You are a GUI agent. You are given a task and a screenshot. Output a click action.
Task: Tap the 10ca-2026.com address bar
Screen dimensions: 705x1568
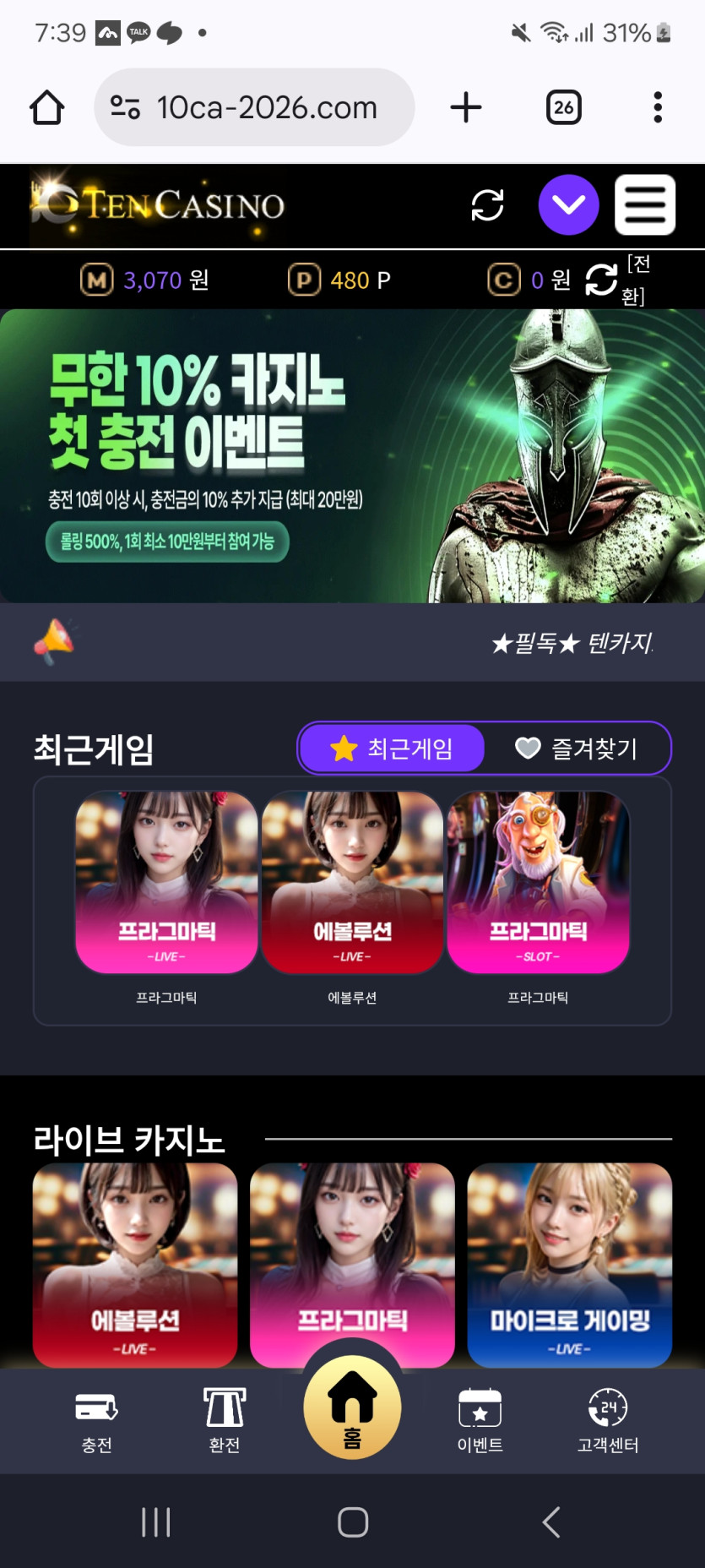[x=254, y=107]
